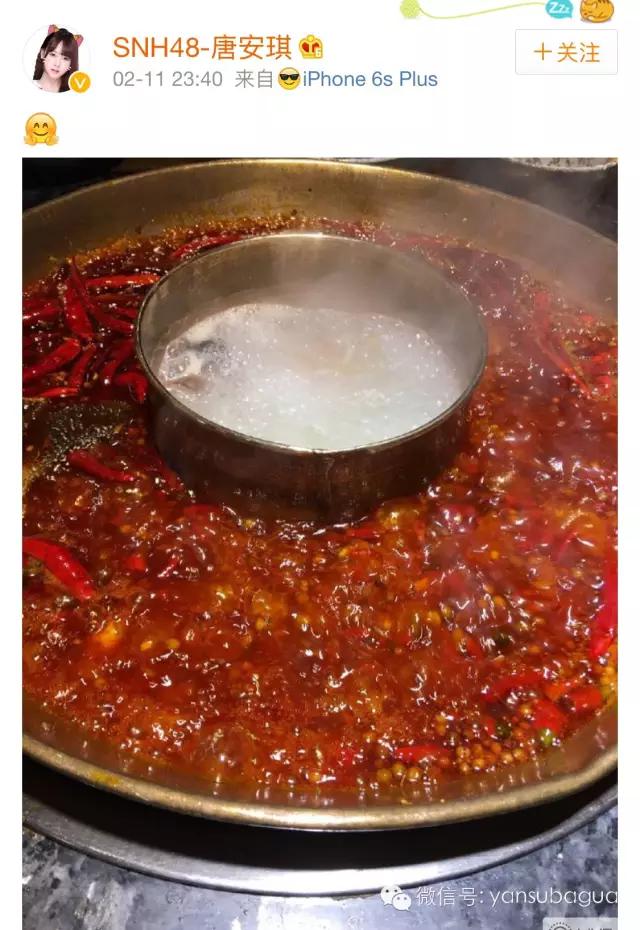Screen dimensions: 640x930
Task: Tap the iPhone 6s Plus source link
Action: [370, 79]
